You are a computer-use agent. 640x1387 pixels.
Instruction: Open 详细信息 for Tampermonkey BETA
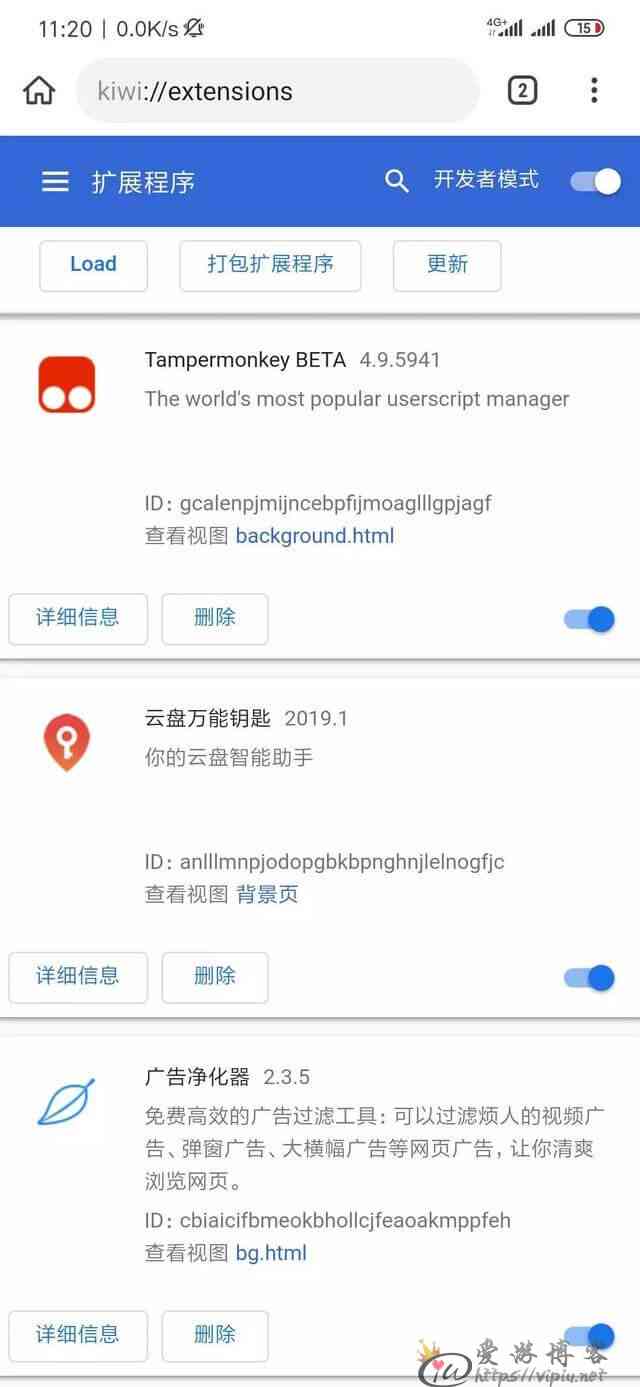[x=78, y=618]
